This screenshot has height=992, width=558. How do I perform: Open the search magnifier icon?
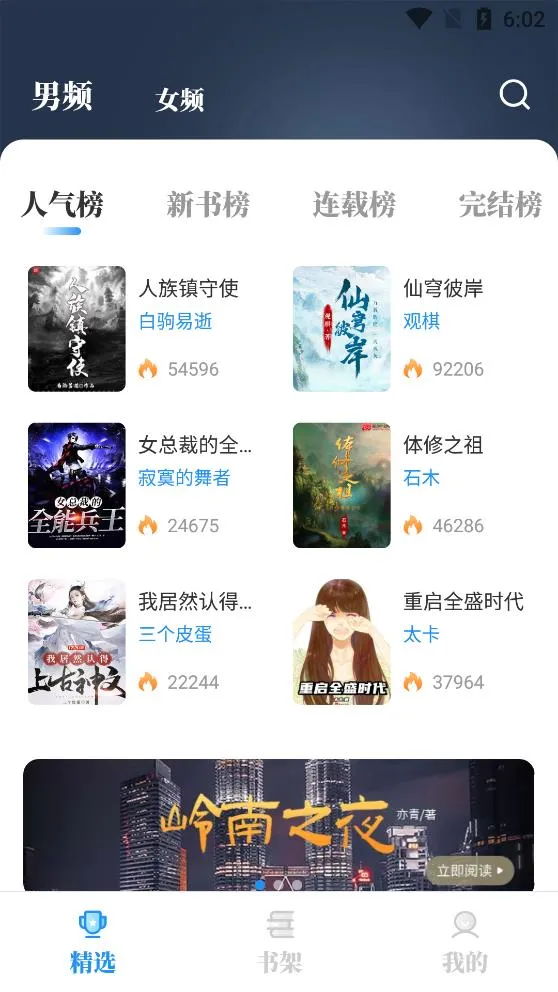pyautogui.click(x=514, y=96)
